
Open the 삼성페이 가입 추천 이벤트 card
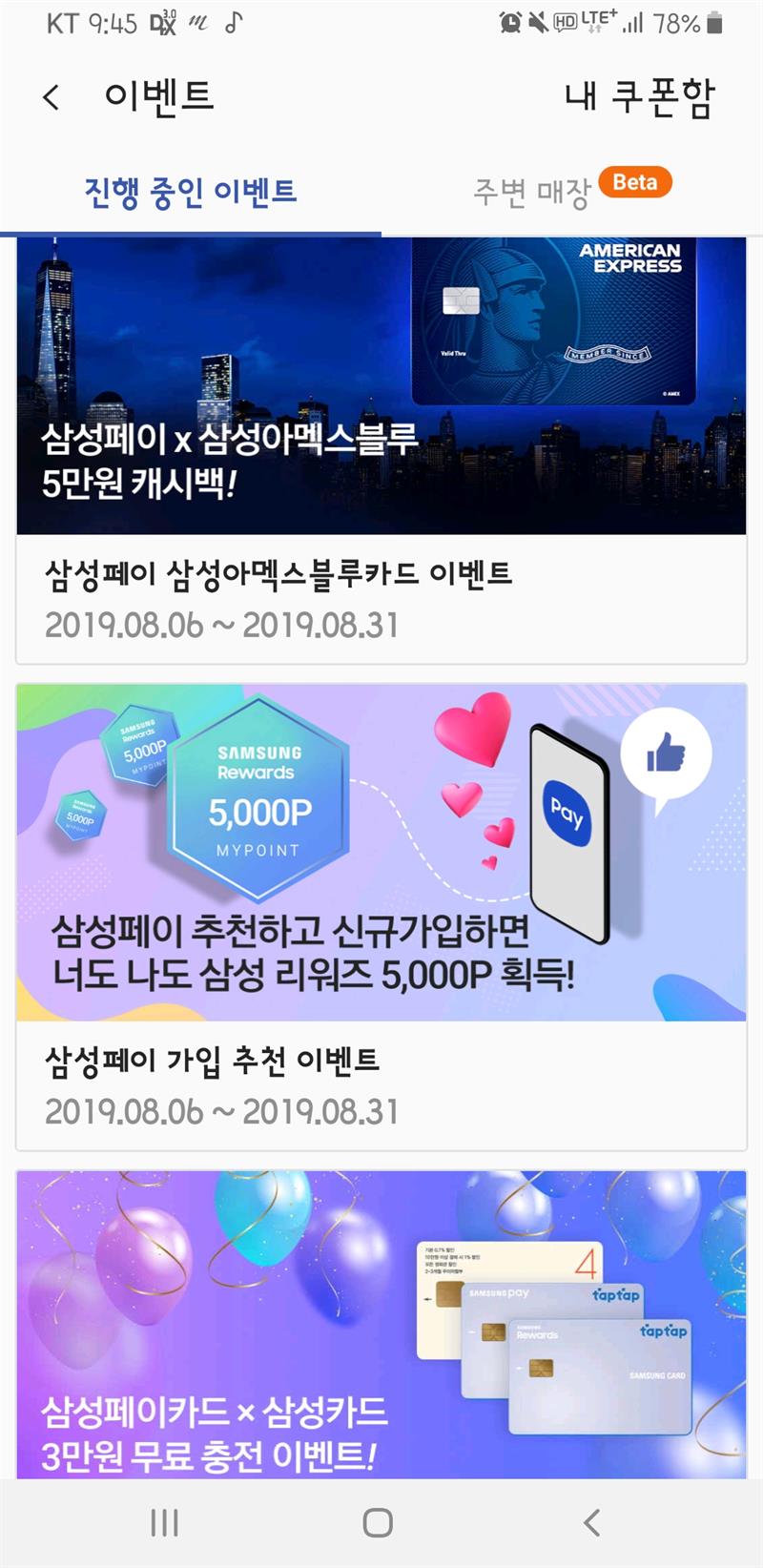(381, 916)
